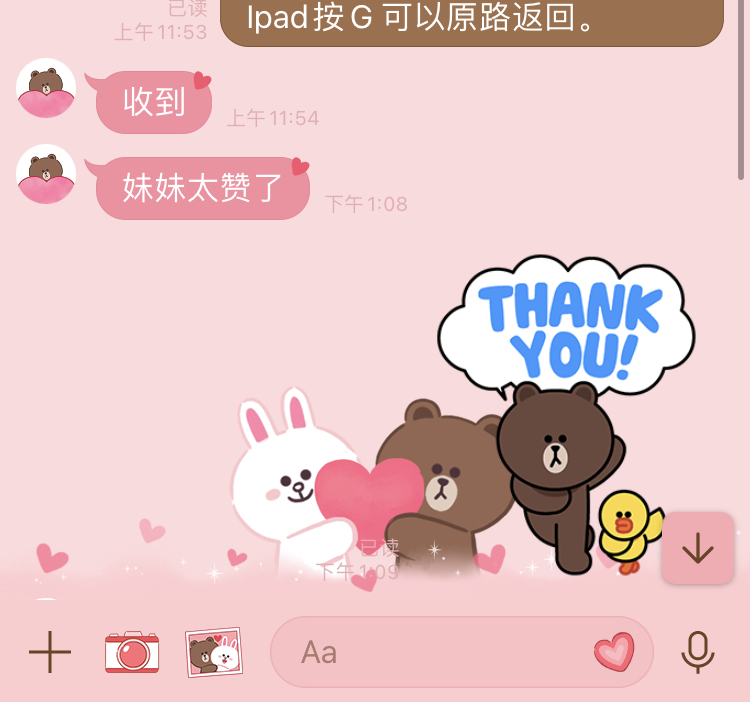Tap the Aa message input field
Screen dimensions: 750x702
click(x=430, y=653)
